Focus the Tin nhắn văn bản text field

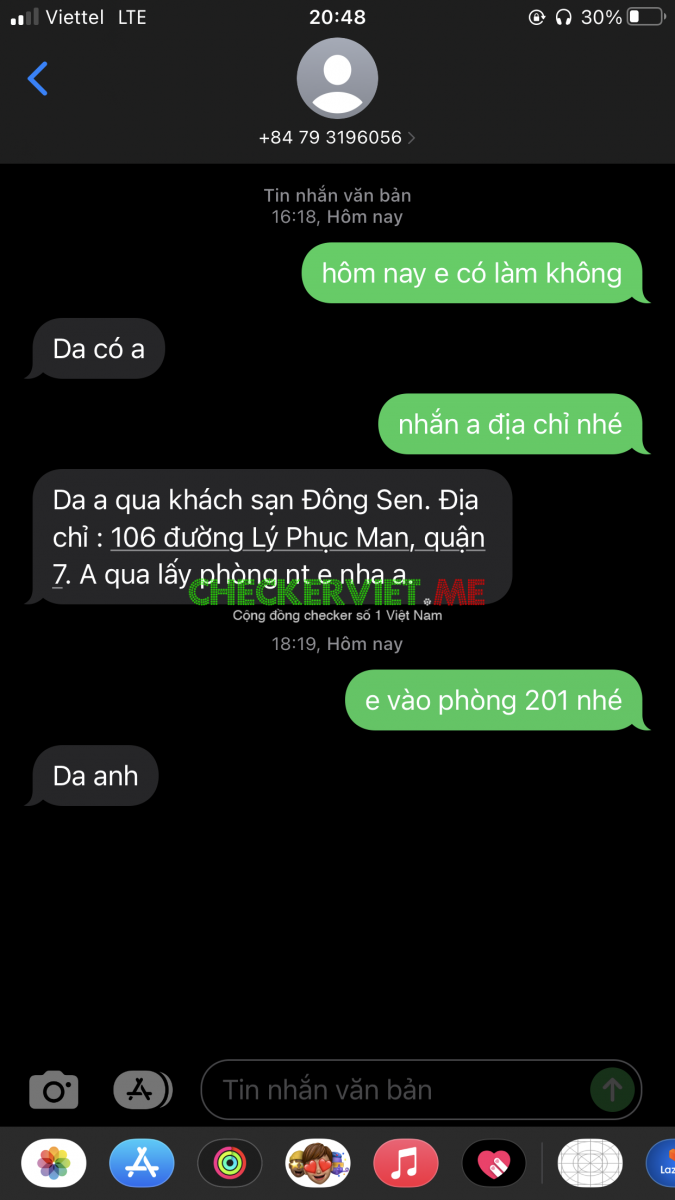(x=400, y=1089)
